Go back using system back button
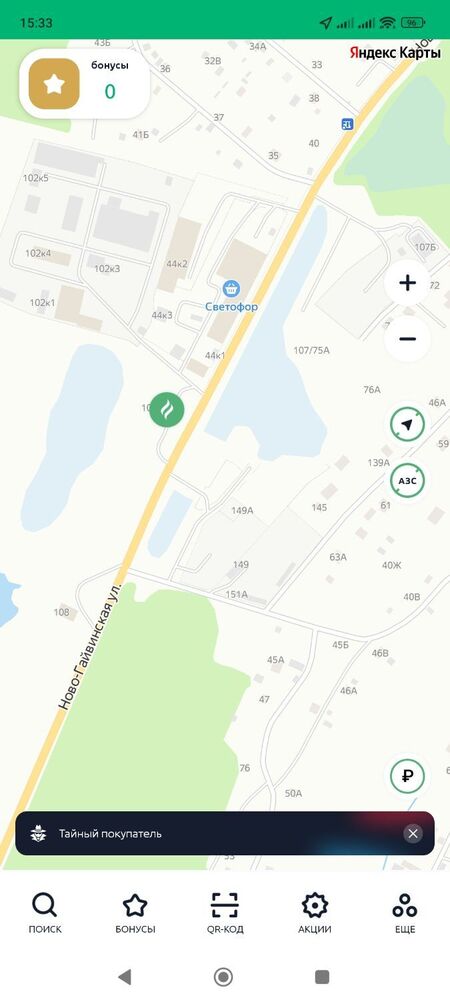Screen dimensions: 450x1000 [125, 976]
